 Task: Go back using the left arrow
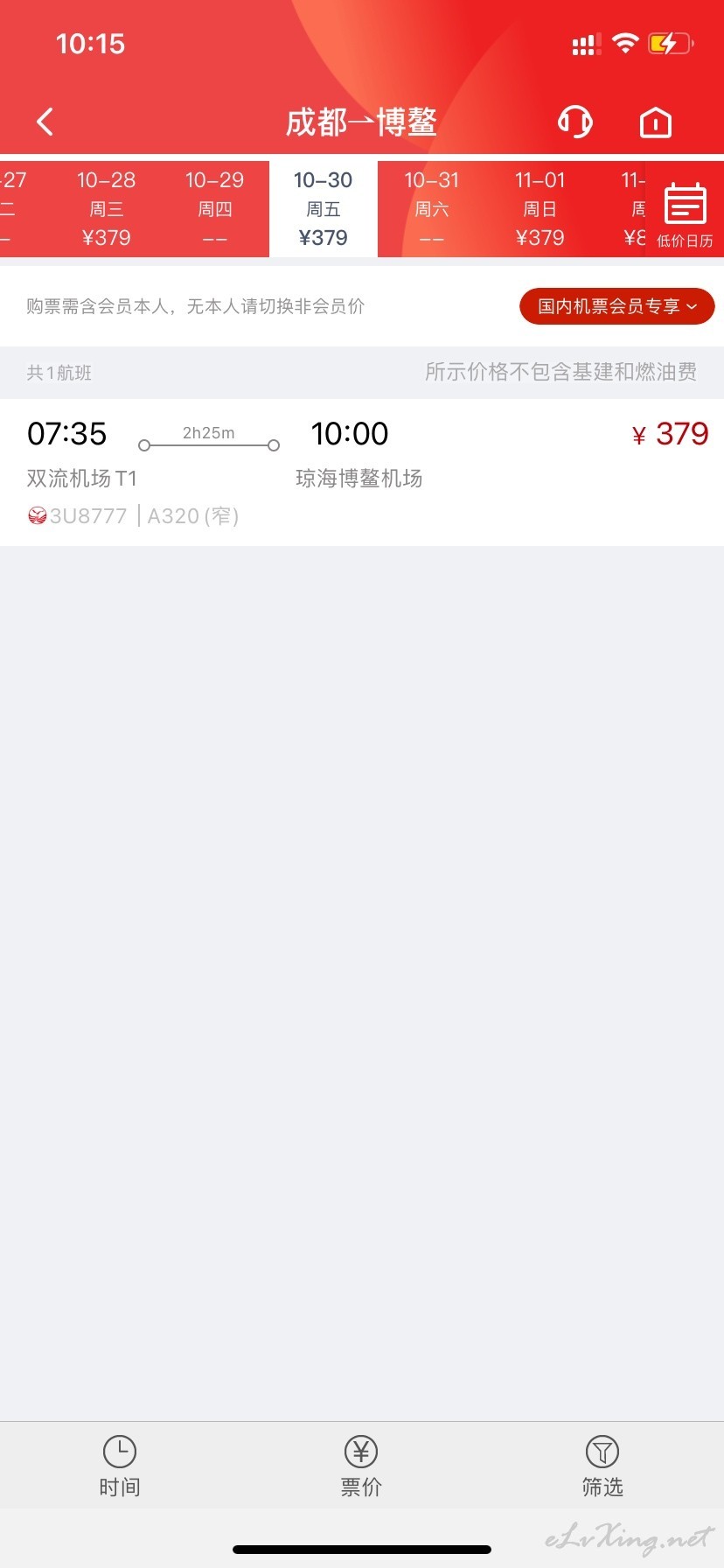pos(45,122)
